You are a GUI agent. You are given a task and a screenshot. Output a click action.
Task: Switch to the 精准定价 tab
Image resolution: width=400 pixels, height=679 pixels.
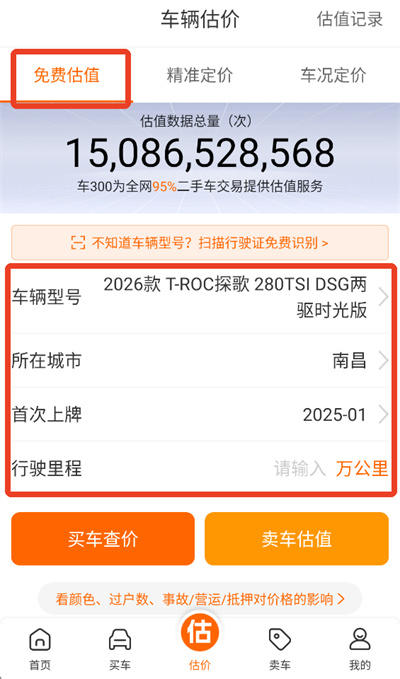tap(200, 75)
